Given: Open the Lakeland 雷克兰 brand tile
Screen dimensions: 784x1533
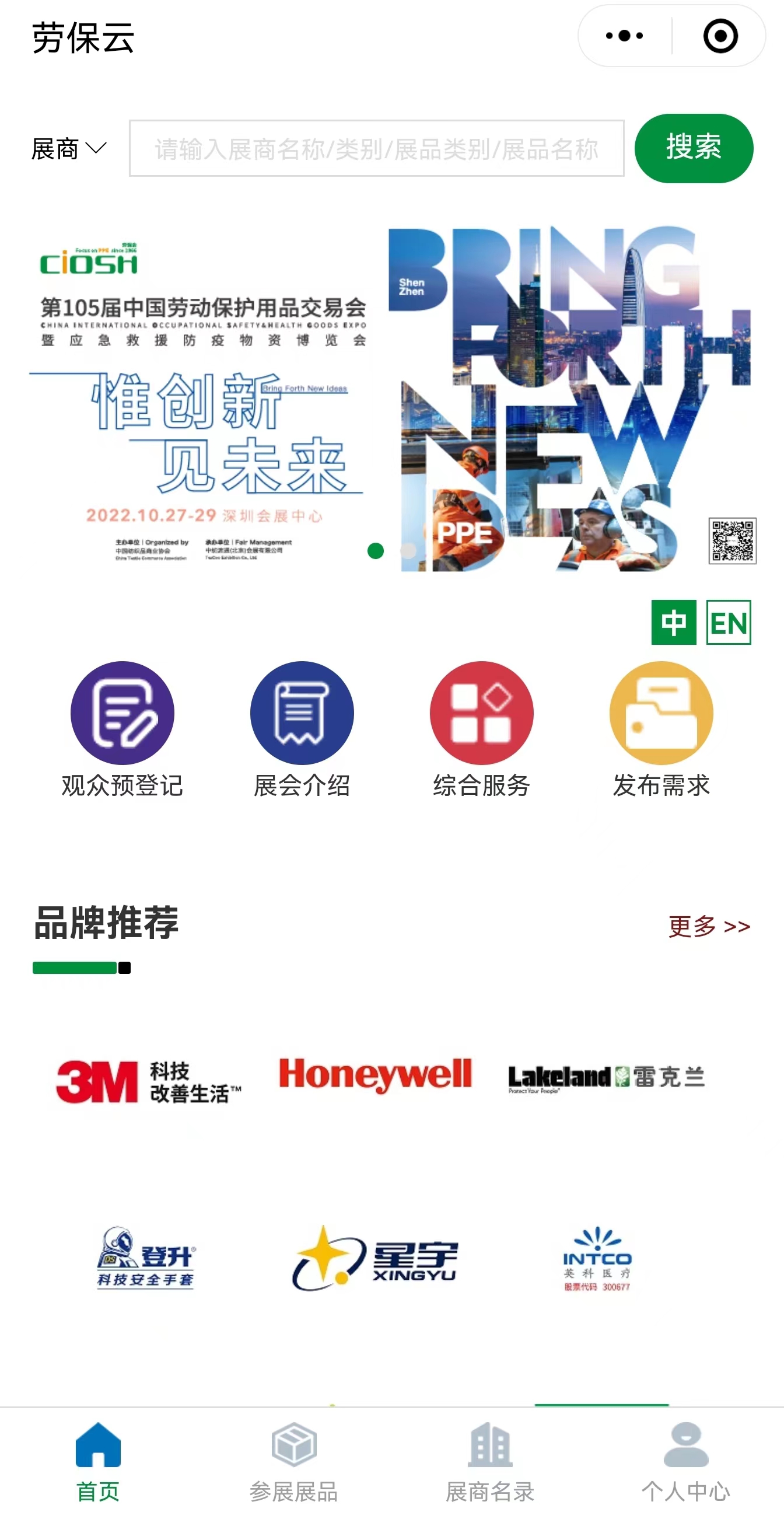Looking at the screenshot, I should pyautogui.click(x=607, y=1077).
